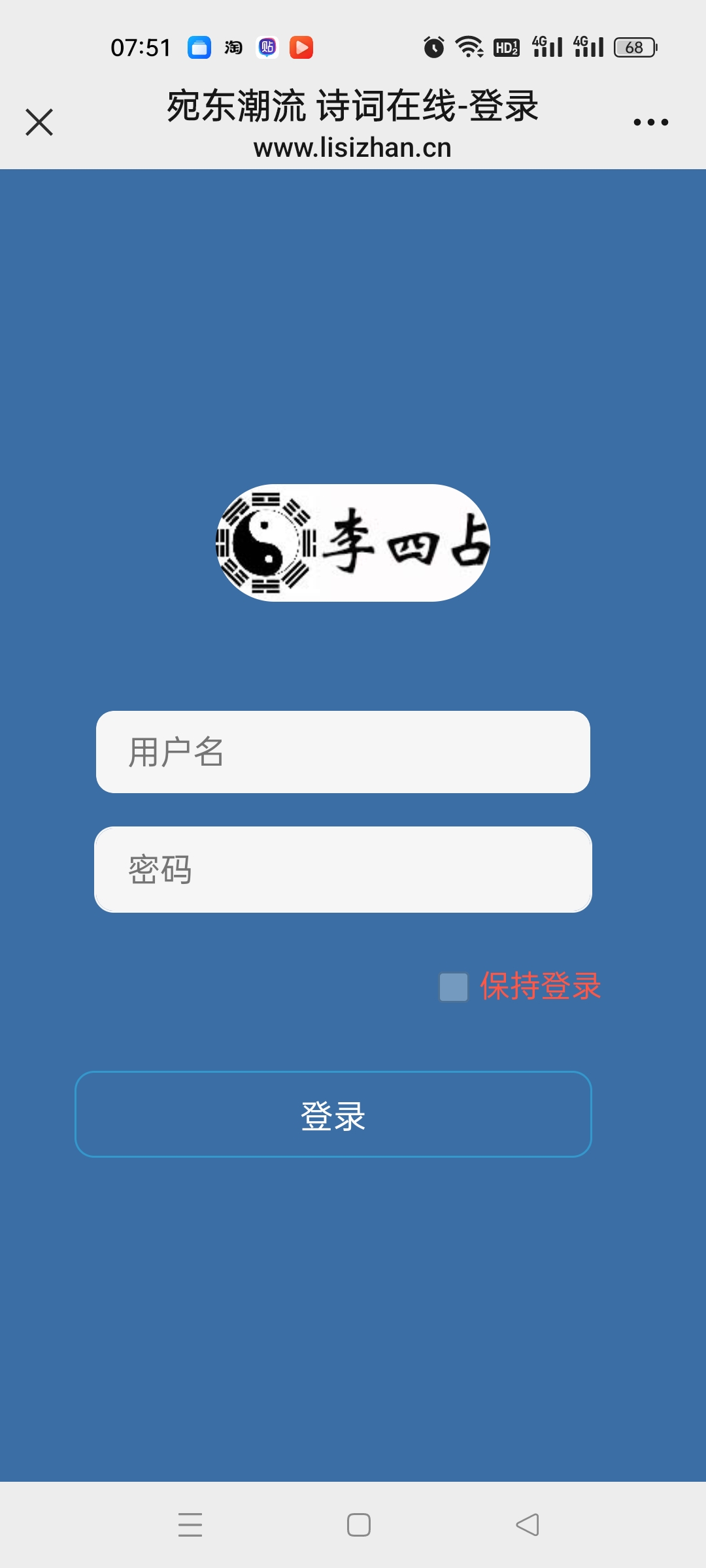Go back using the system back button

tap(527, 1525)
